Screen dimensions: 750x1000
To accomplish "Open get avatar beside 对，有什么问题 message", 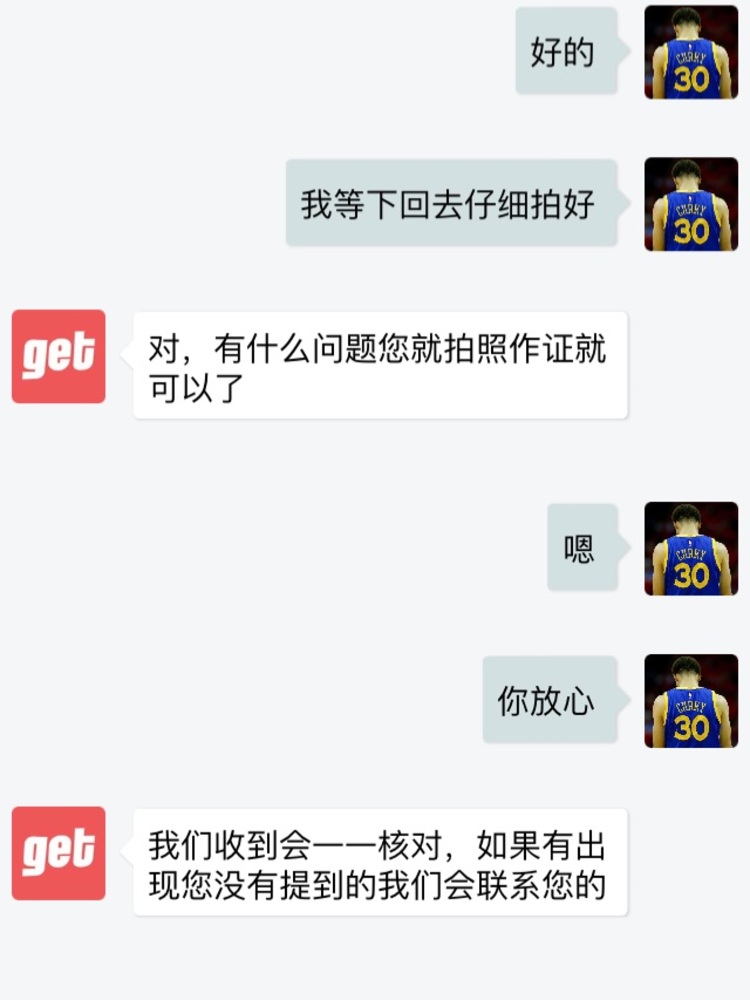I will coord(58,357).
